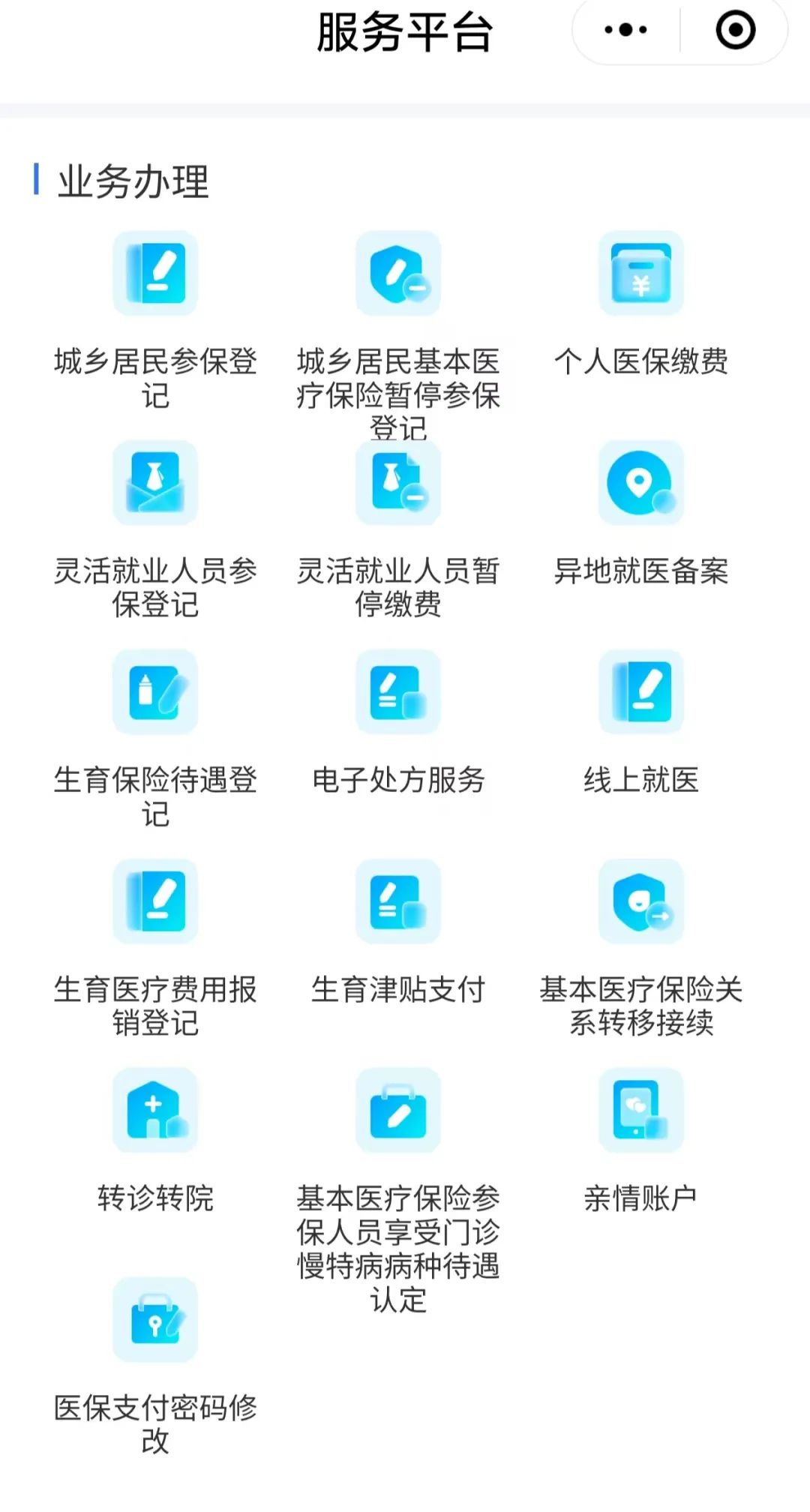
Task: Open 生育保险待遇登记
Action: click(x=155, y=739)
